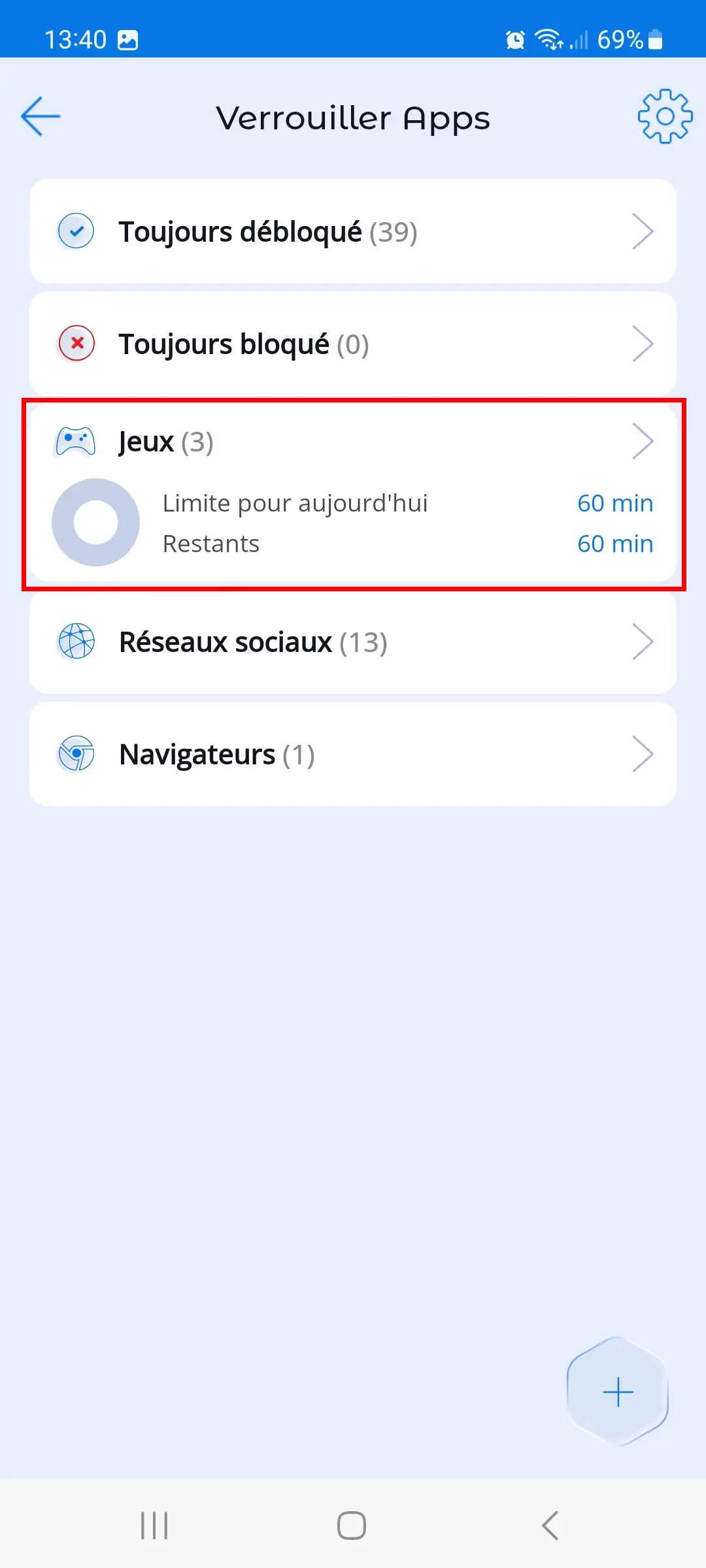Go back using the top-left arrow
The height and width of the screenshot is (1568, 706).
41,116
